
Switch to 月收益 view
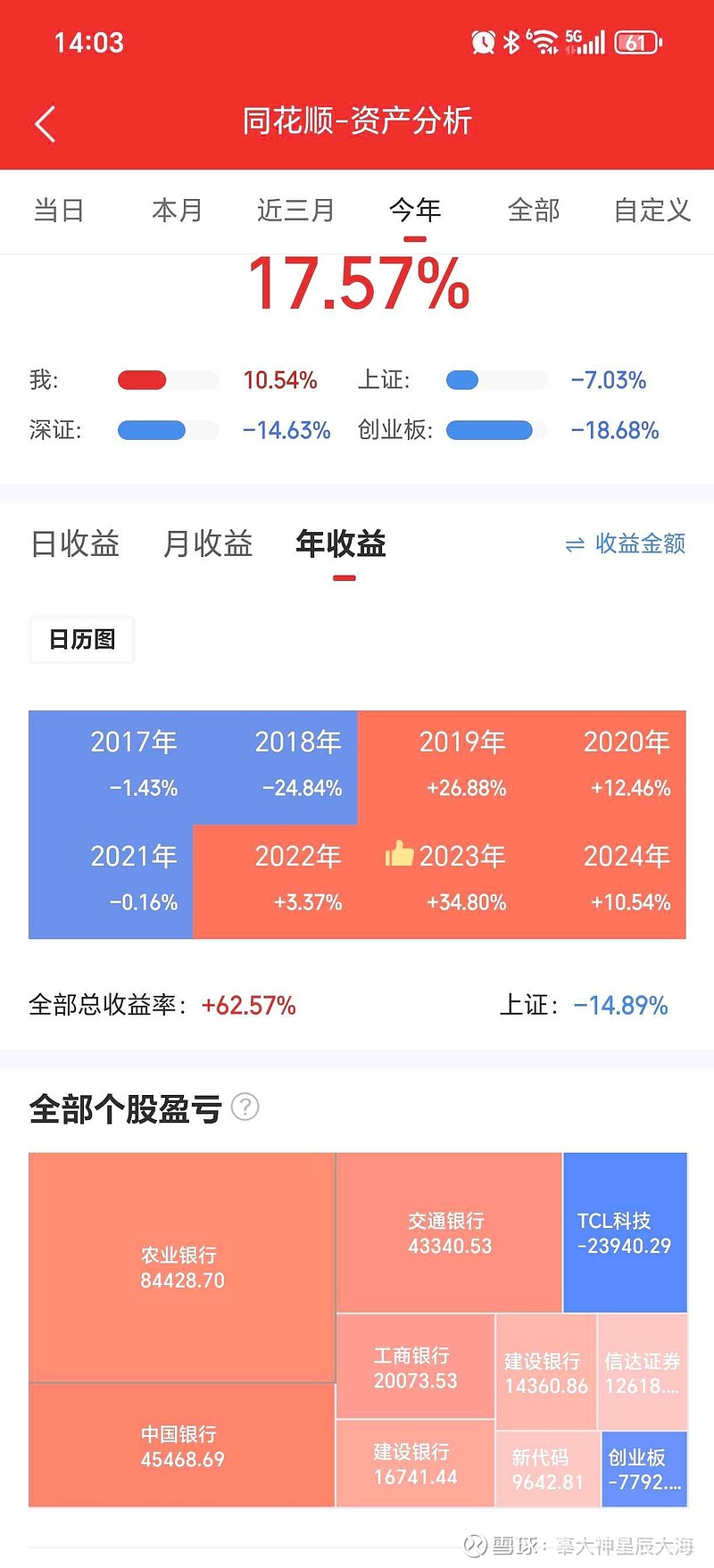(208, 543)
